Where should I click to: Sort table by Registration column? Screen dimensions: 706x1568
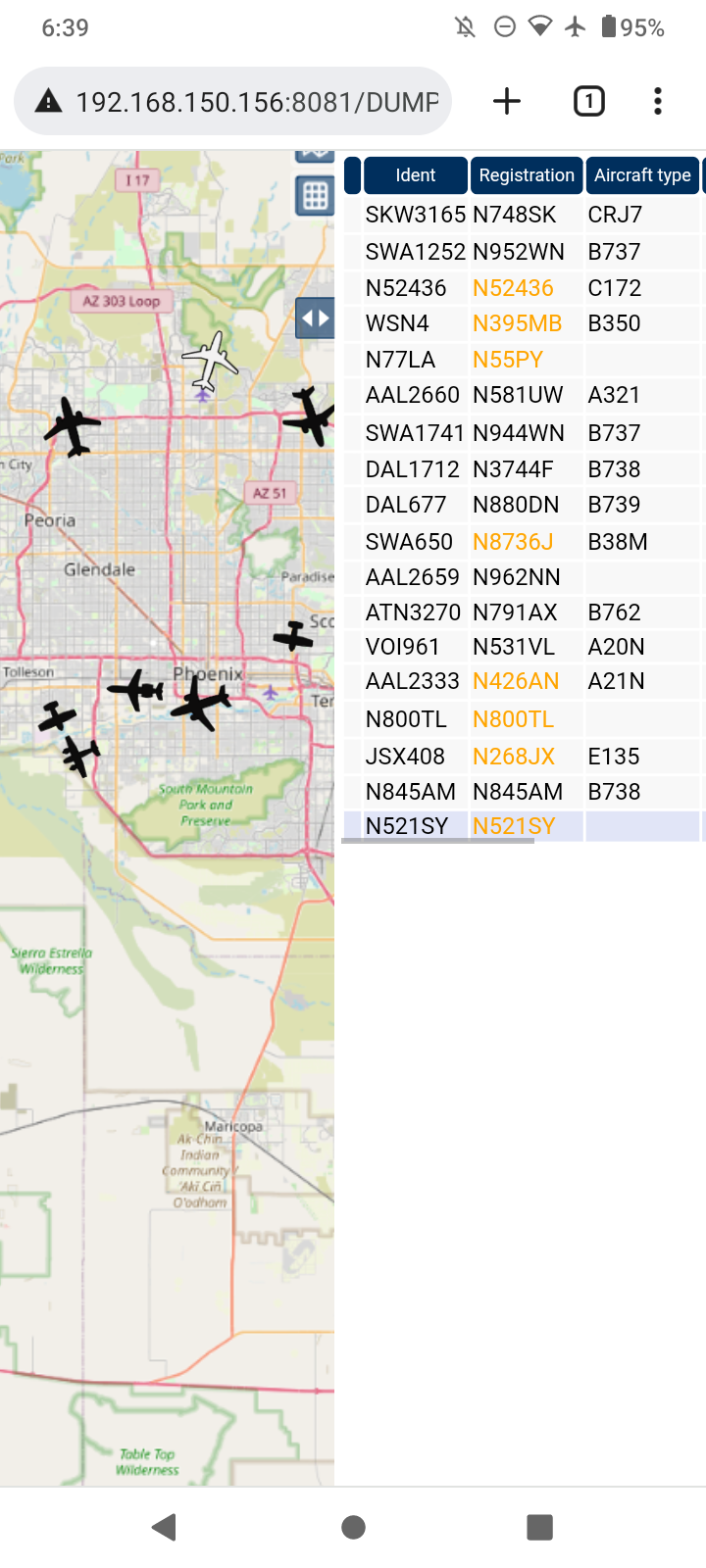(x=527, y=175)
